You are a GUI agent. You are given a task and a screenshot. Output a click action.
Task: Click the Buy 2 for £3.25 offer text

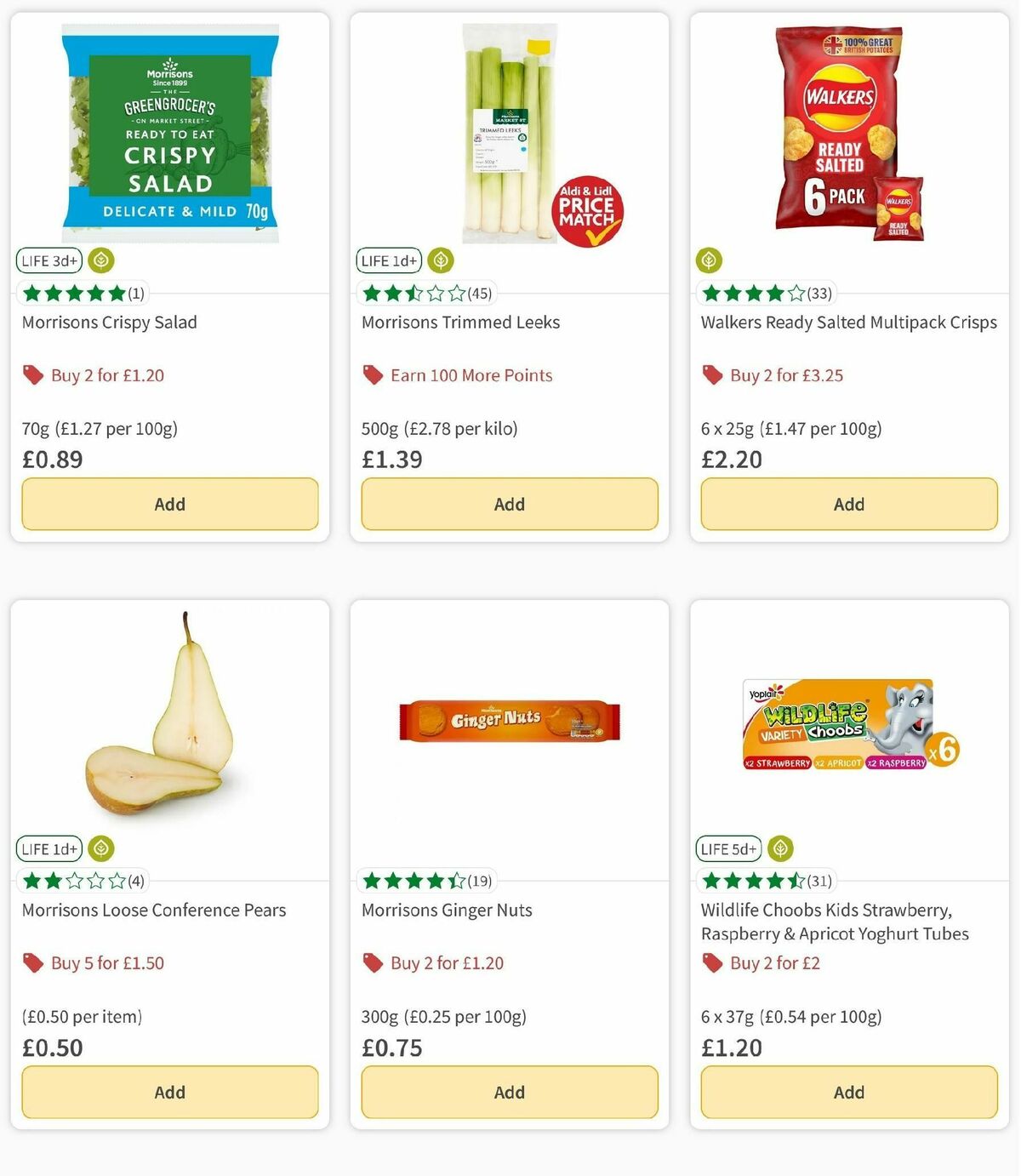(785, 374)
